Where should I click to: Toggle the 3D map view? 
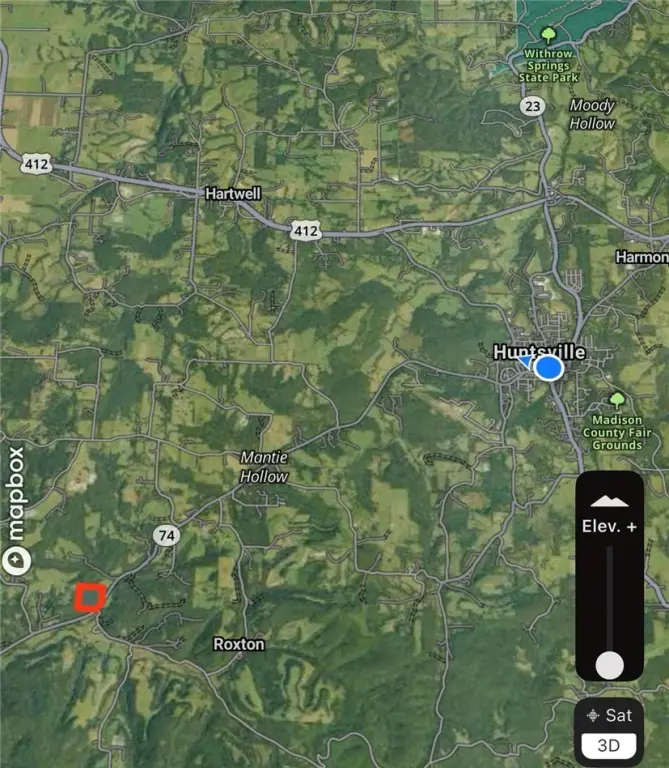click(610, 745)
